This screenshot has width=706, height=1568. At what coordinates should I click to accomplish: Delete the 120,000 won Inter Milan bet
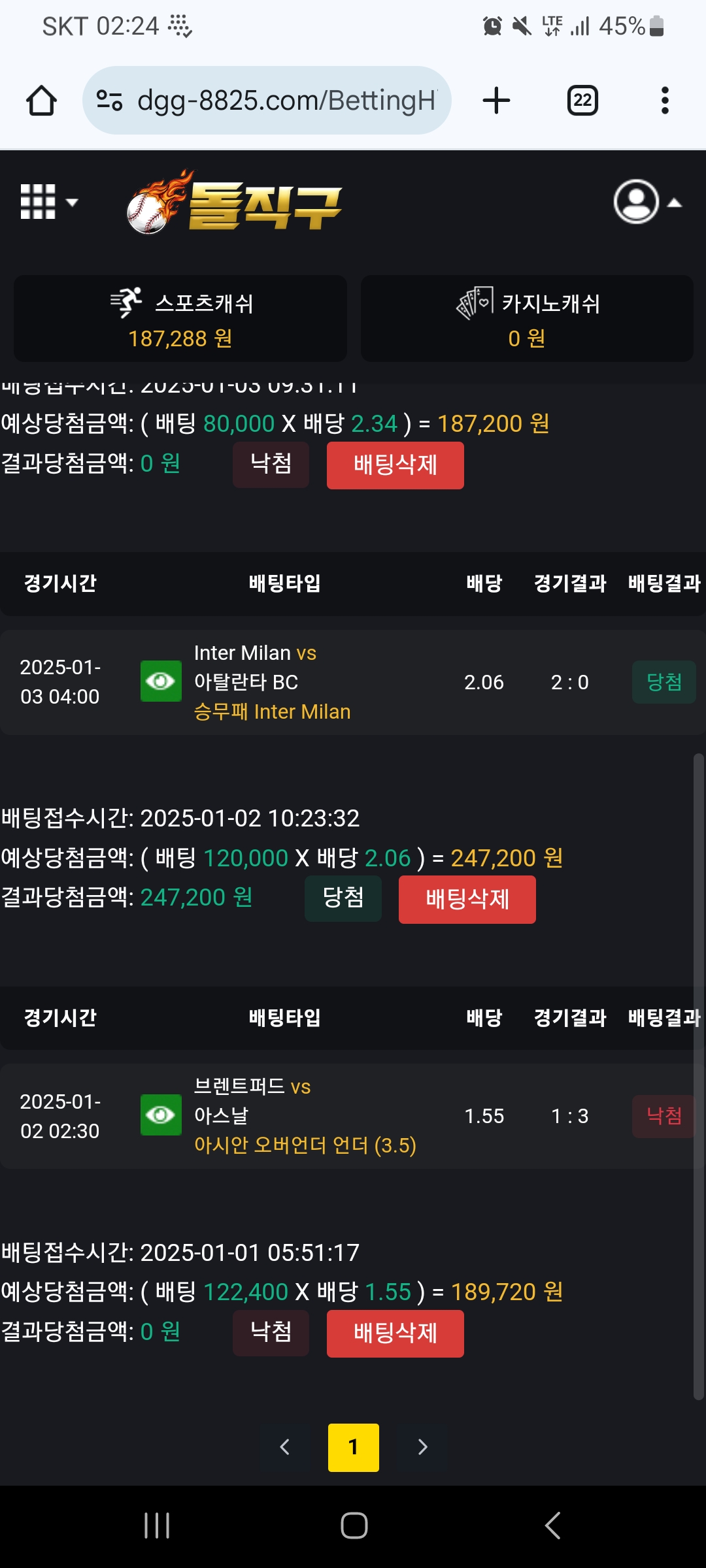(467, 900)
